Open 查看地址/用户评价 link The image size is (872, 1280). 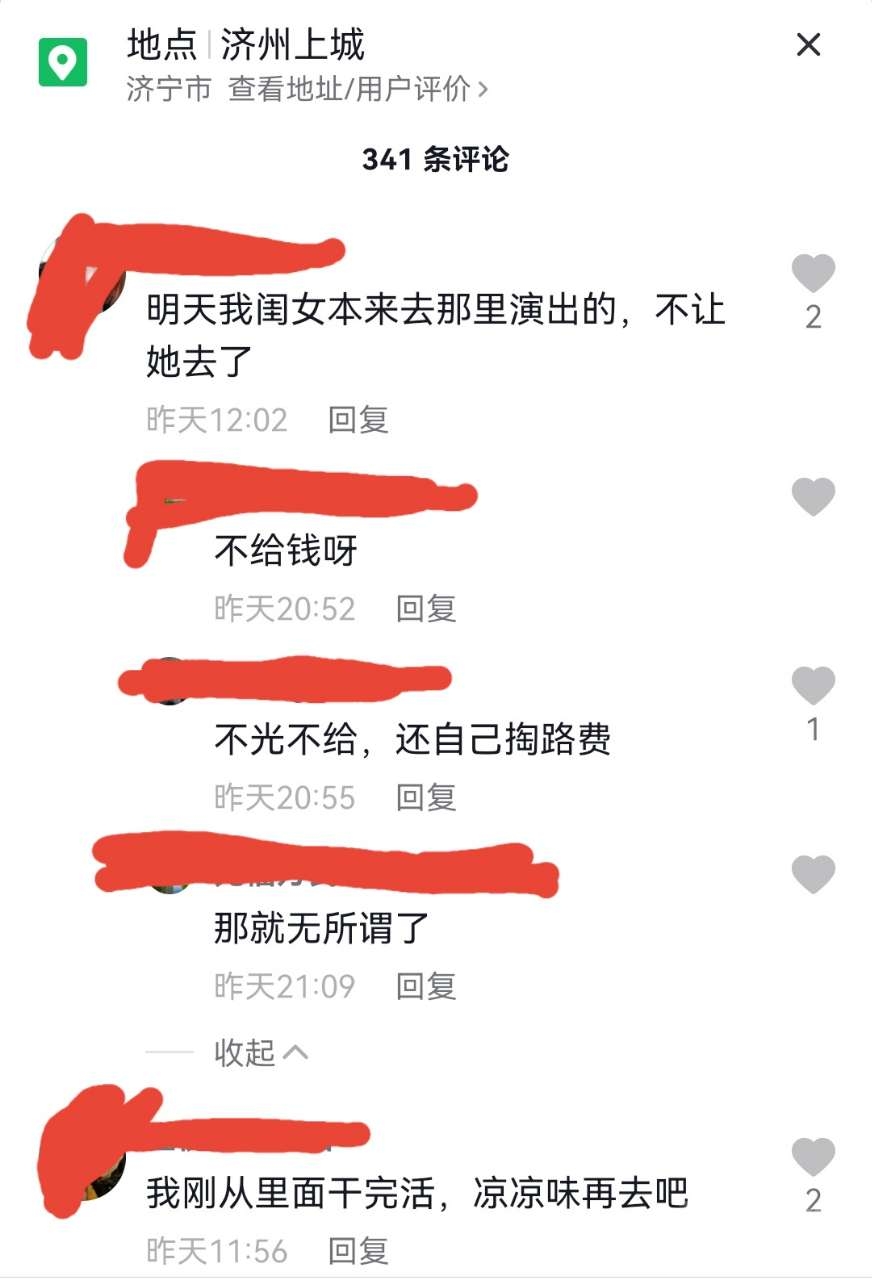pyautogui.click(x=358, y=90)
